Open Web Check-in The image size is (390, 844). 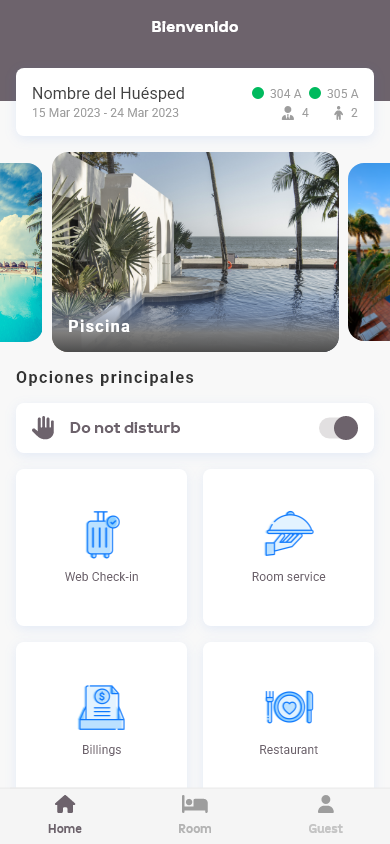(x=102, y=547)
